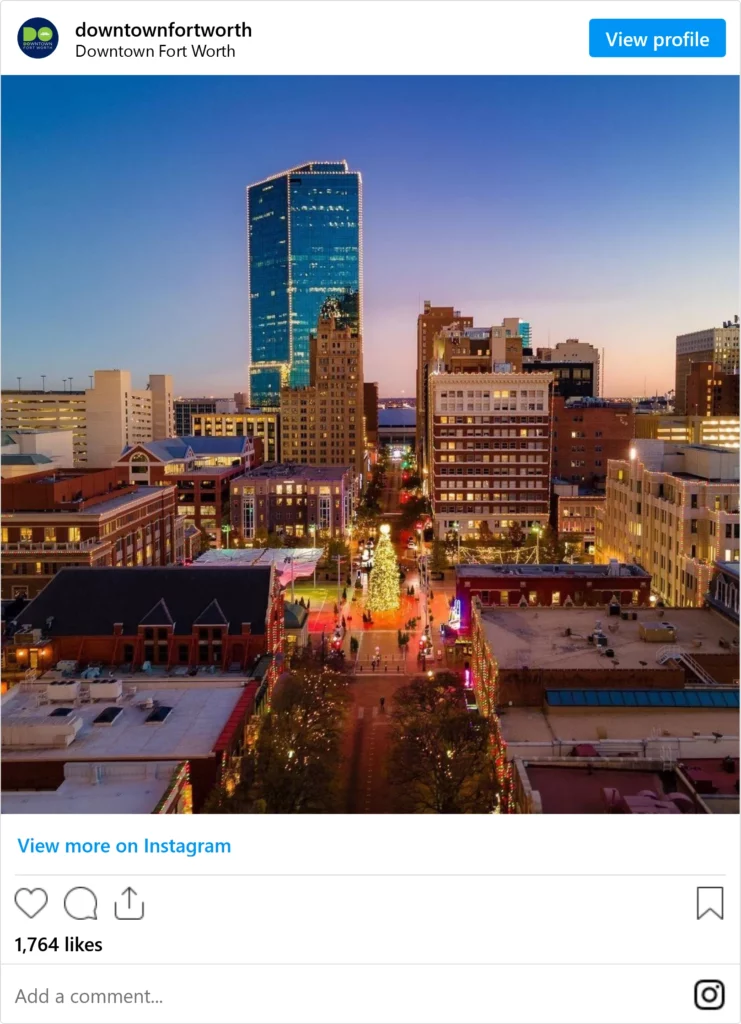The height and width of the screenshot is (1024, 741).
Task: Save the post with the bookmark icon
Action: (709, 903)
